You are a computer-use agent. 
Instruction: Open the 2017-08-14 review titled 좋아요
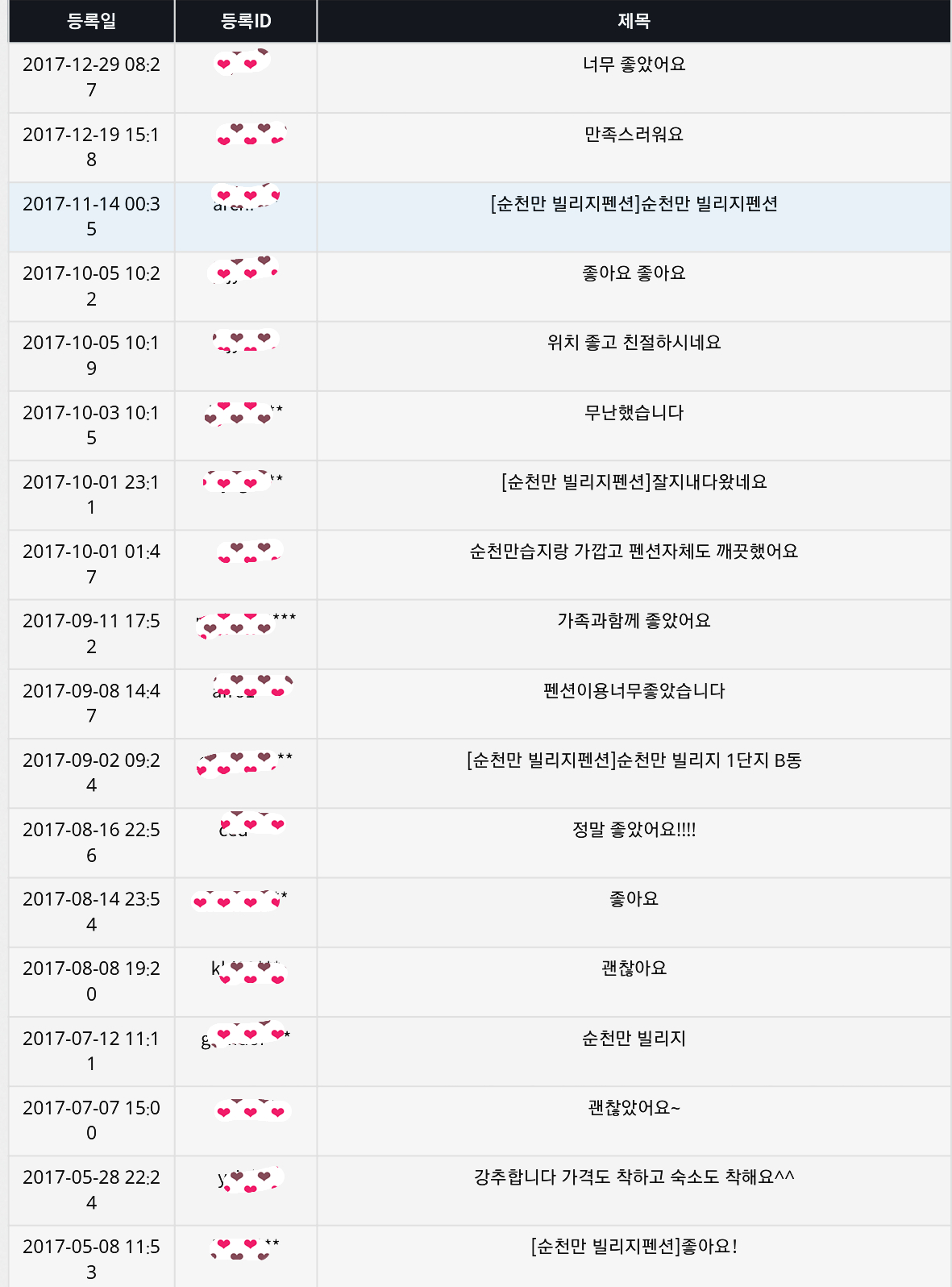click(634, 899)
